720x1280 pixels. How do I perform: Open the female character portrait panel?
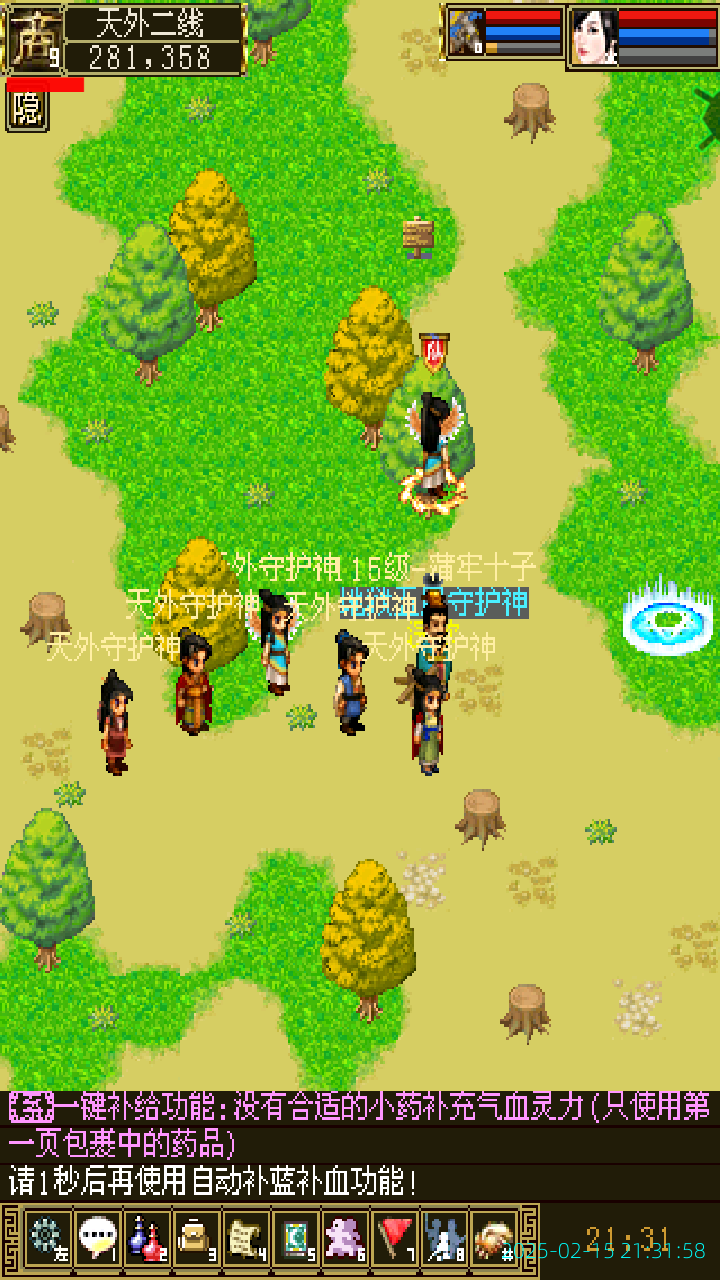pos(594,37)
